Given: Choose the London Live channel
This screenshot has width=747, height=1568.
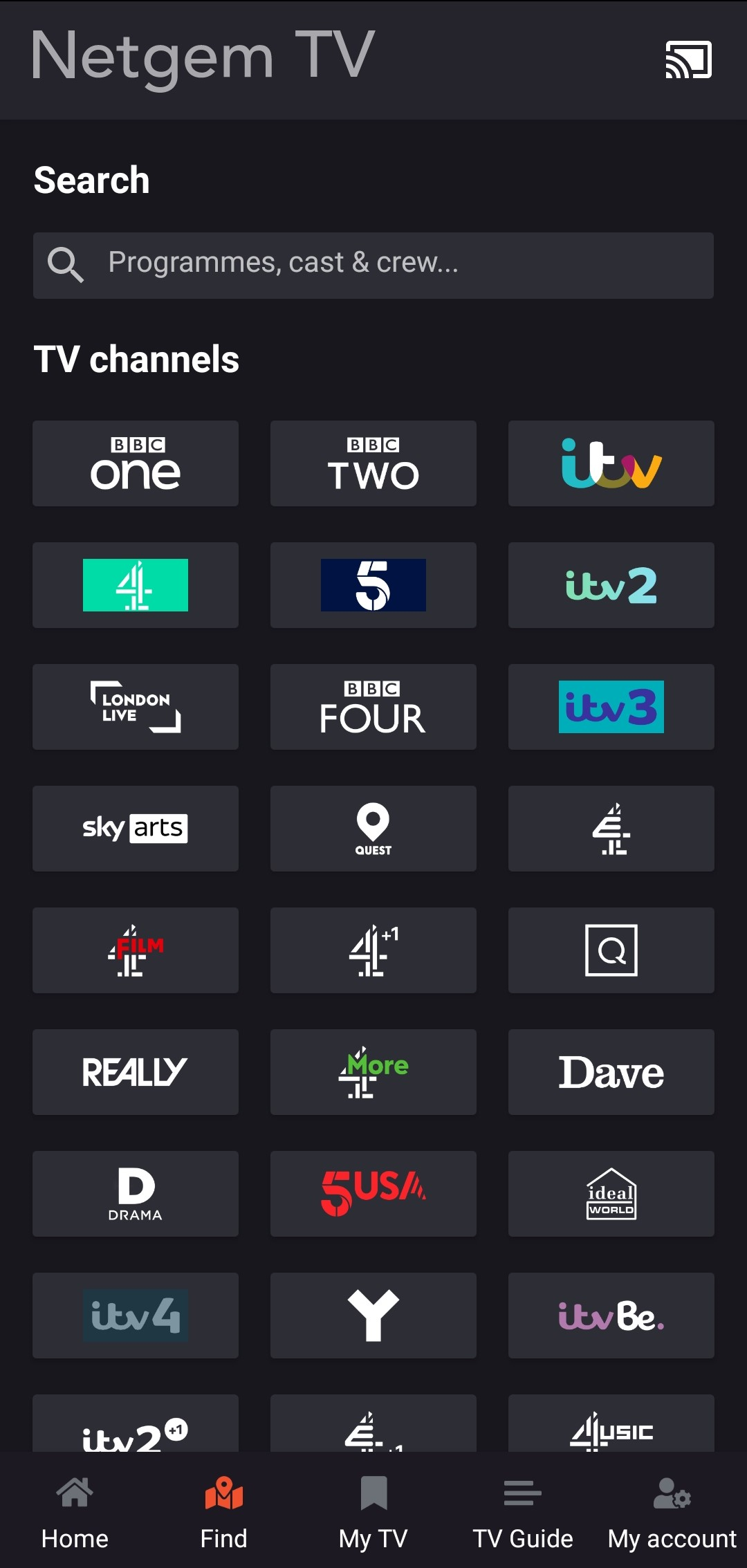Looking at the screenshot, I should coord(136,707).
